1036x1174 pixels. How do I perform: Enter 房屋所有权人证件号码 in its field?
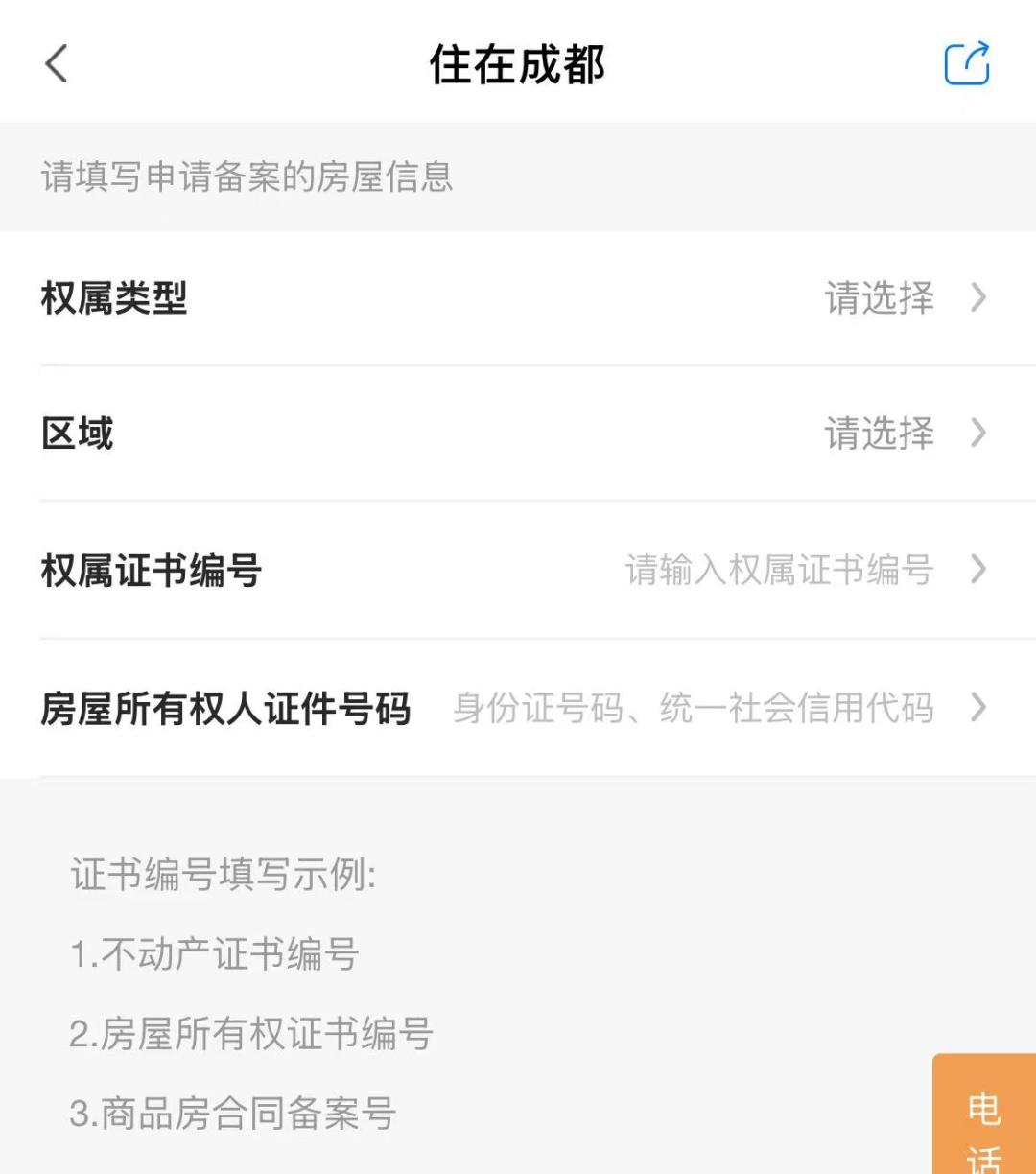pyautogui.click(x=693, y=709)
